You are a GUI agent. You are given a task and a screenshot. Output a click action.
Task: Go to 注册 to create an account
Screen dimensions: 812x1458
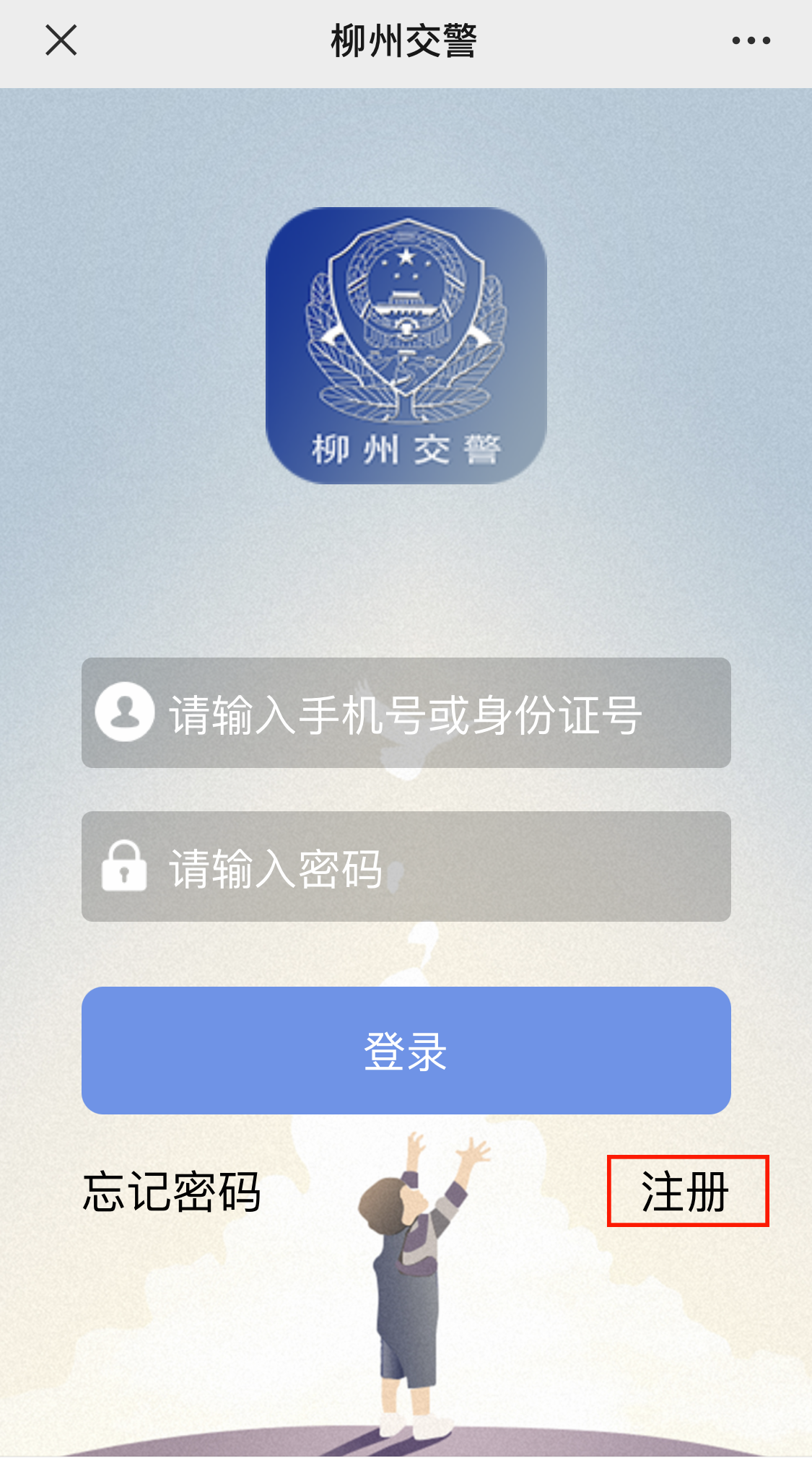[686, 1191]
